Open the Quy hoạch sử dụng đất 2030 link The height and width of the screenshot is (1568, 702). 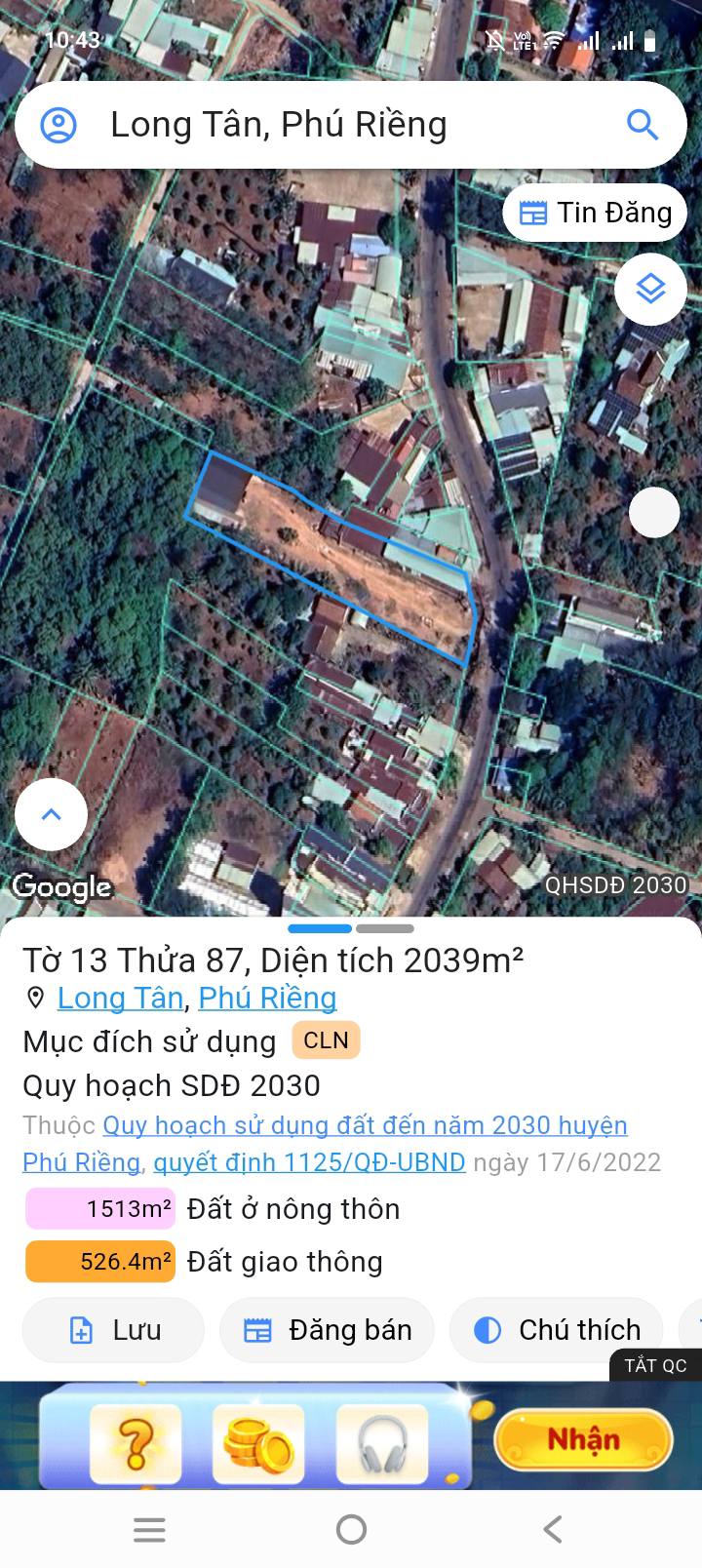pos(365,1125)
